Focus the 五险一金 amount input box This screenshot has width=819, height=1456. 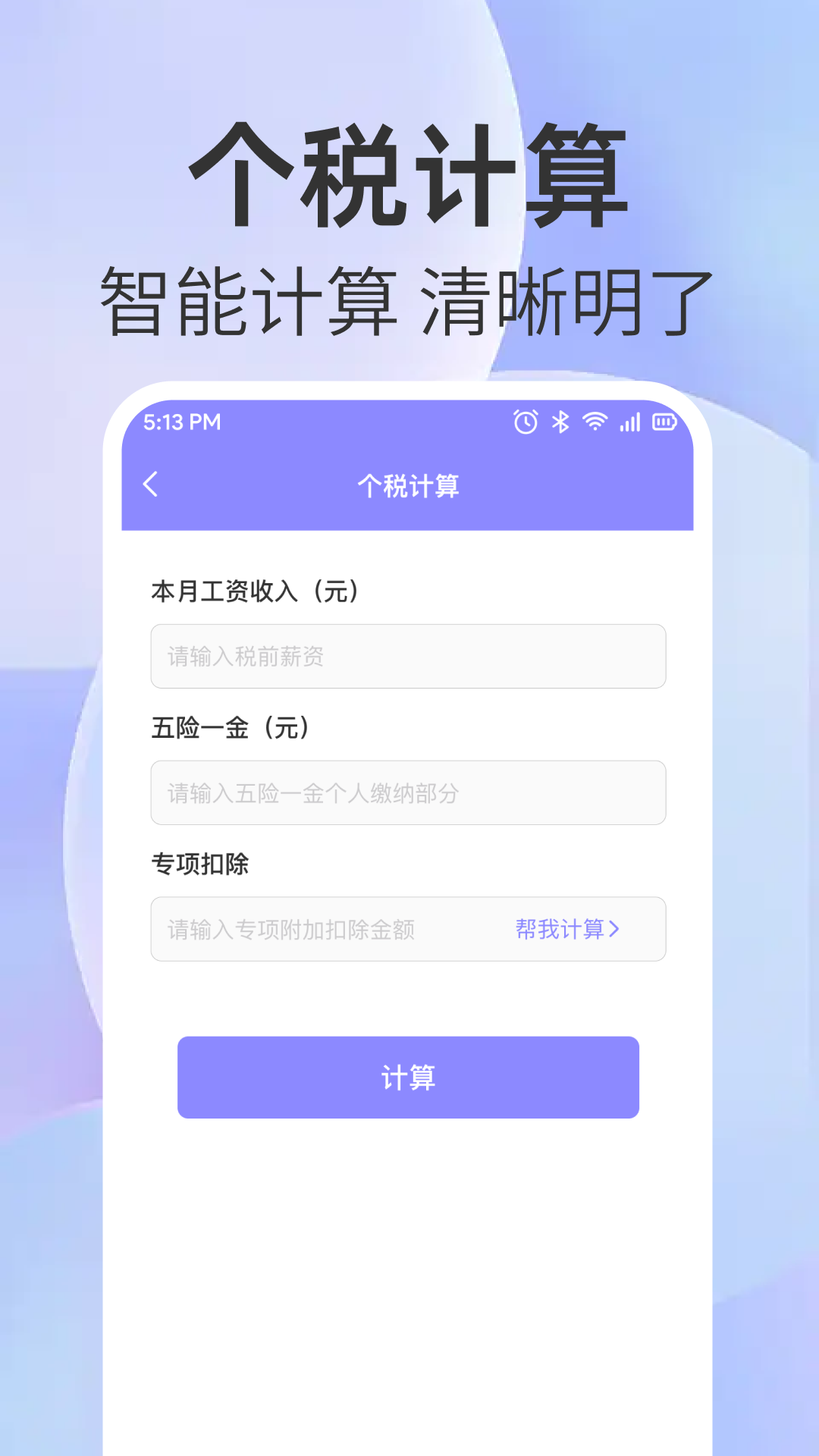[408, 793]
